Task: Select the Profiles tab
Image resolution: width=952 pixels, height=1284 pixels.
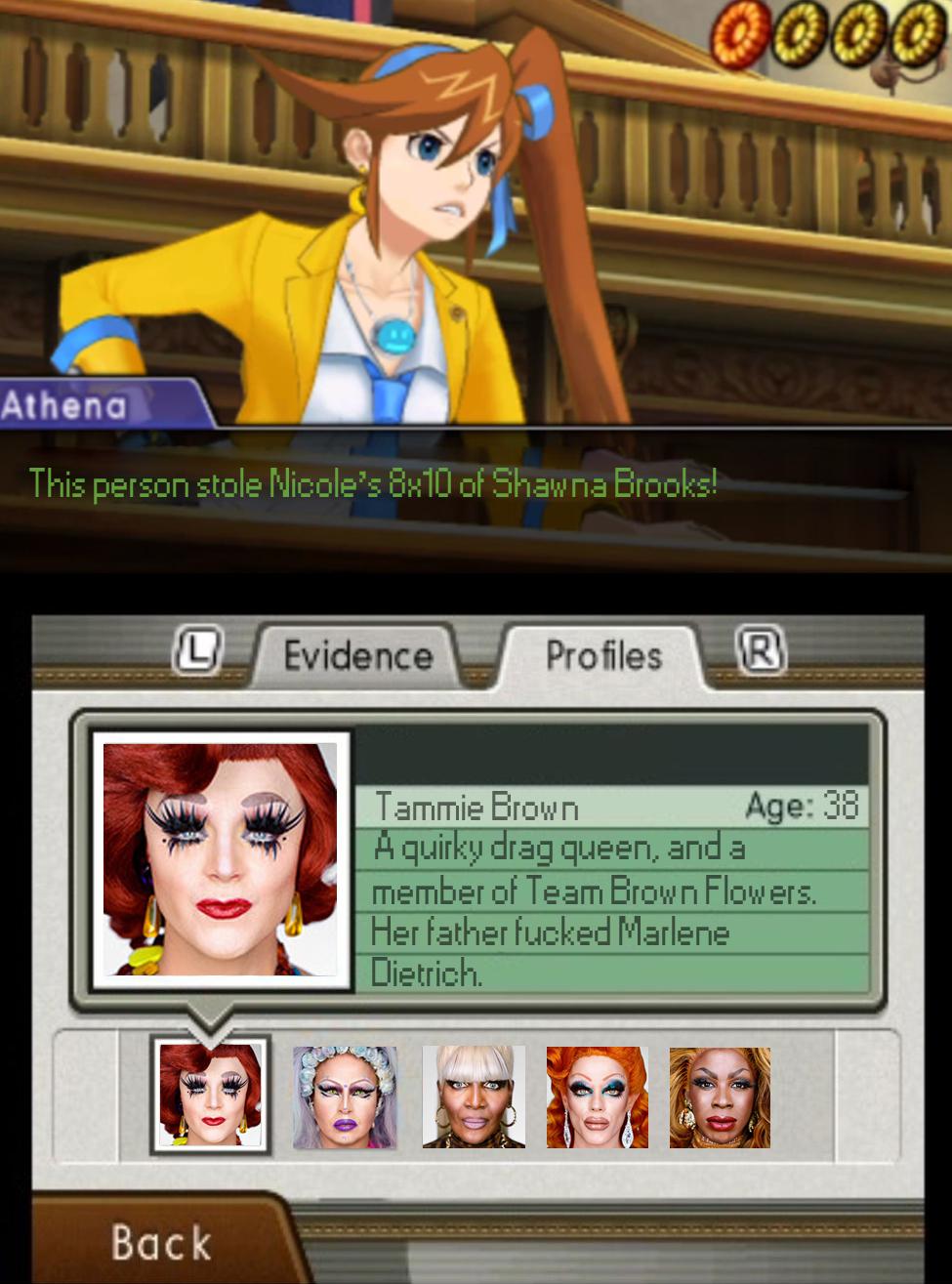Action: [x=602, y=655]
